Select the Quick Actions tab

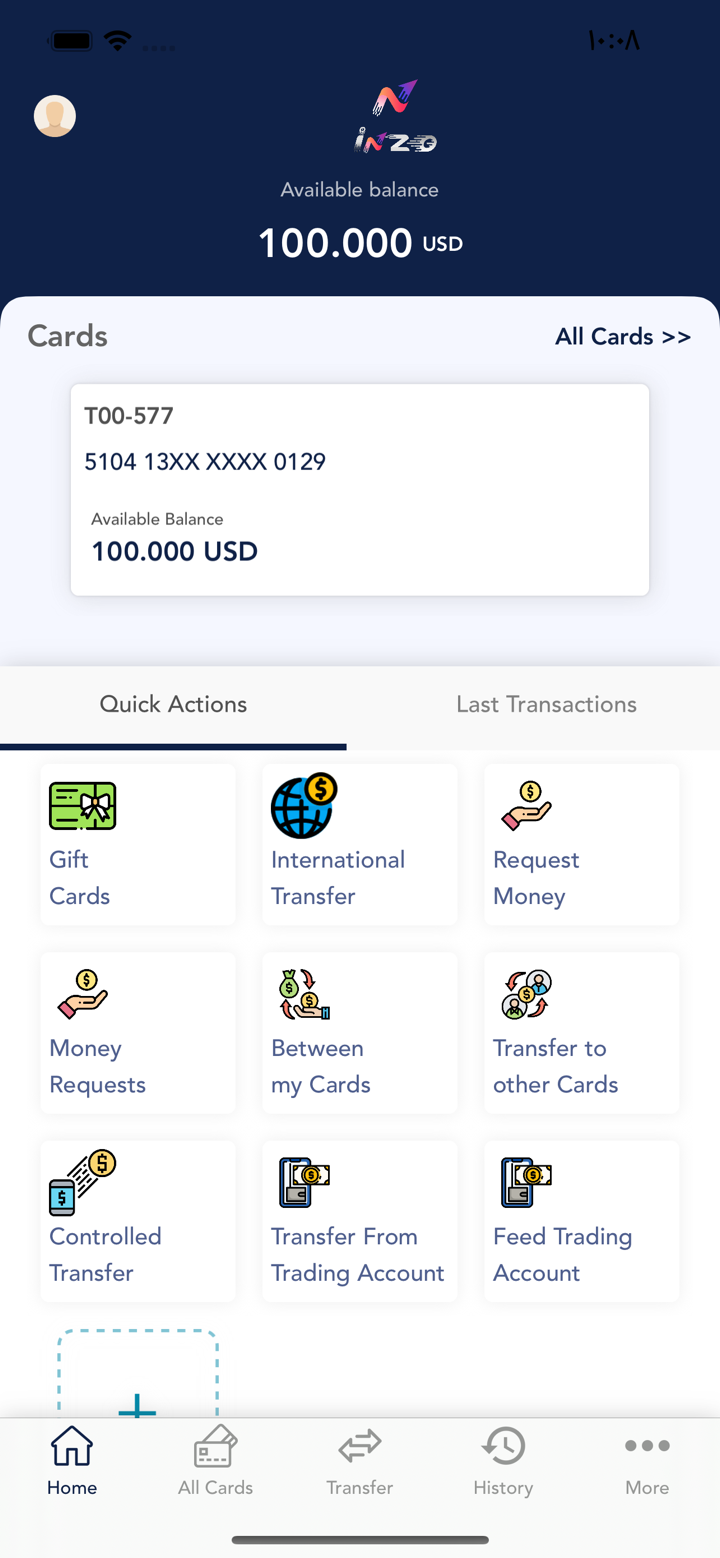pyautogui.click(x=173, y=704)
